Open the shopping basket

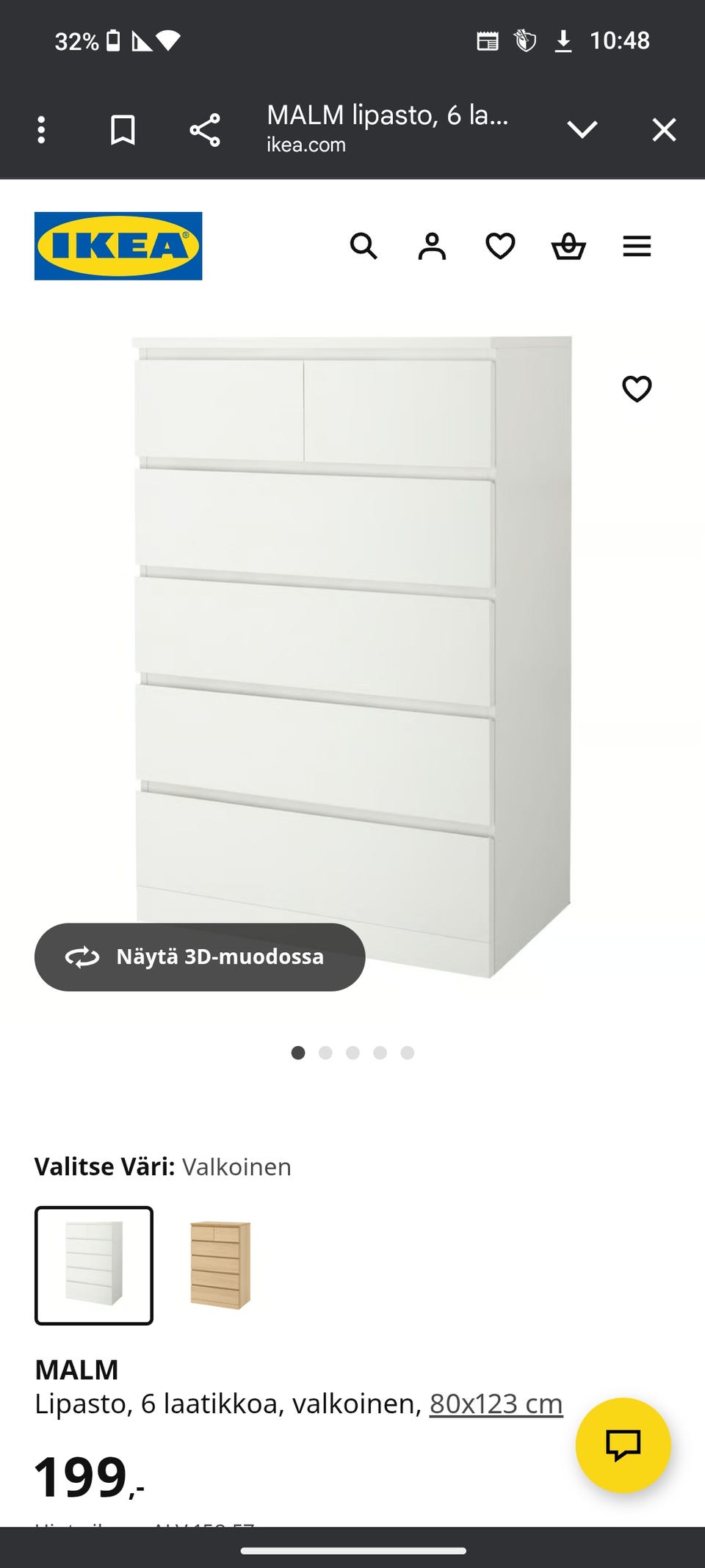(568, 246)
